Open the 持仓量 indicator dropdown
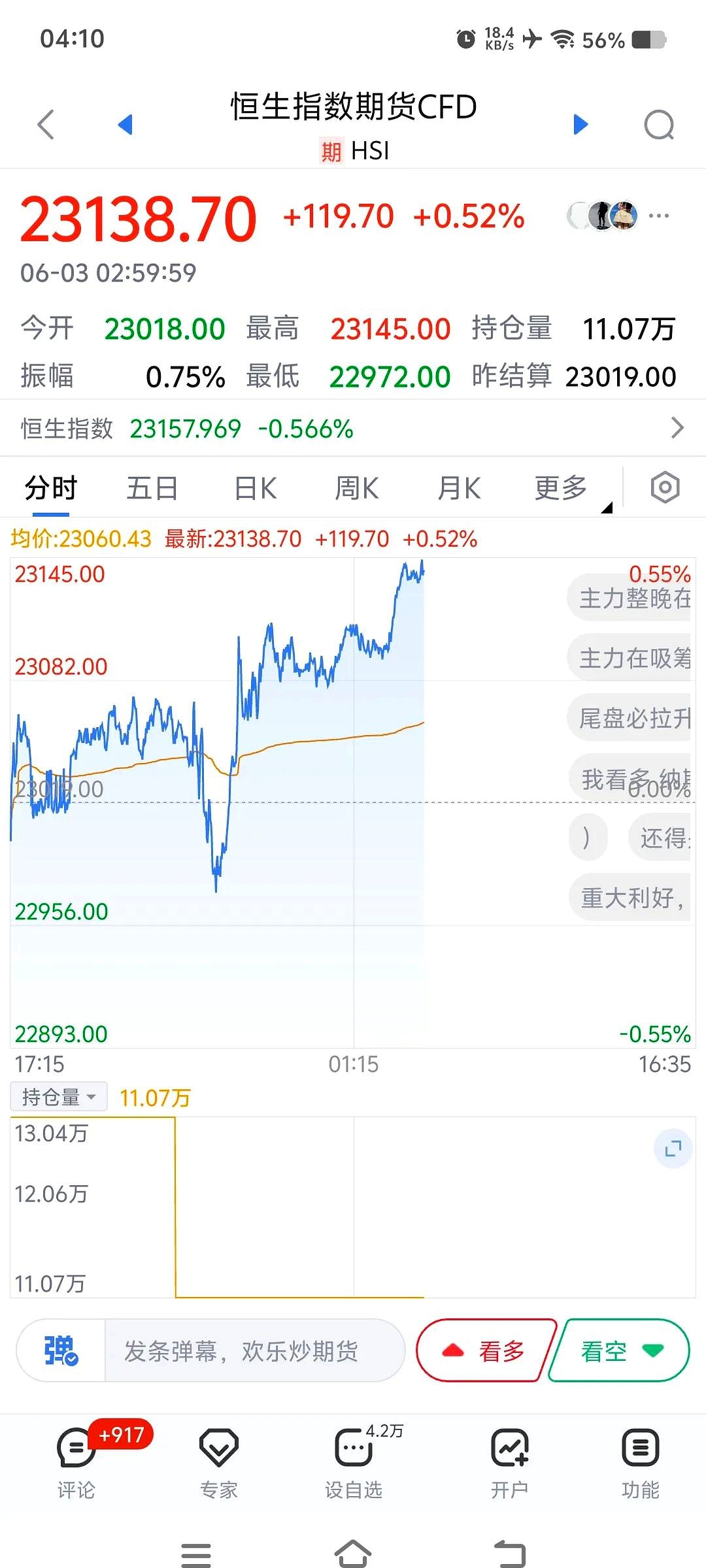 click(59, 1097)
